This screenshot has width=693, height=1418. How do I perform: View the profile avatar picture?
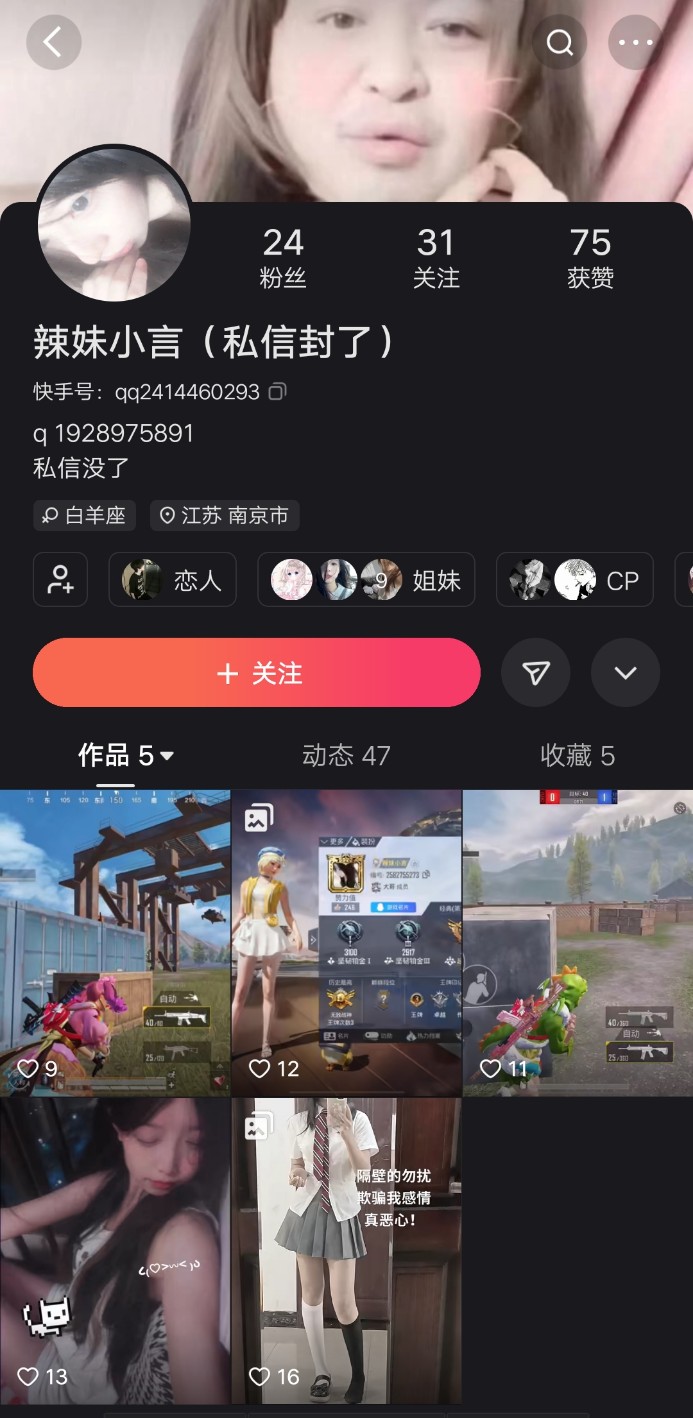pos(115,224)
